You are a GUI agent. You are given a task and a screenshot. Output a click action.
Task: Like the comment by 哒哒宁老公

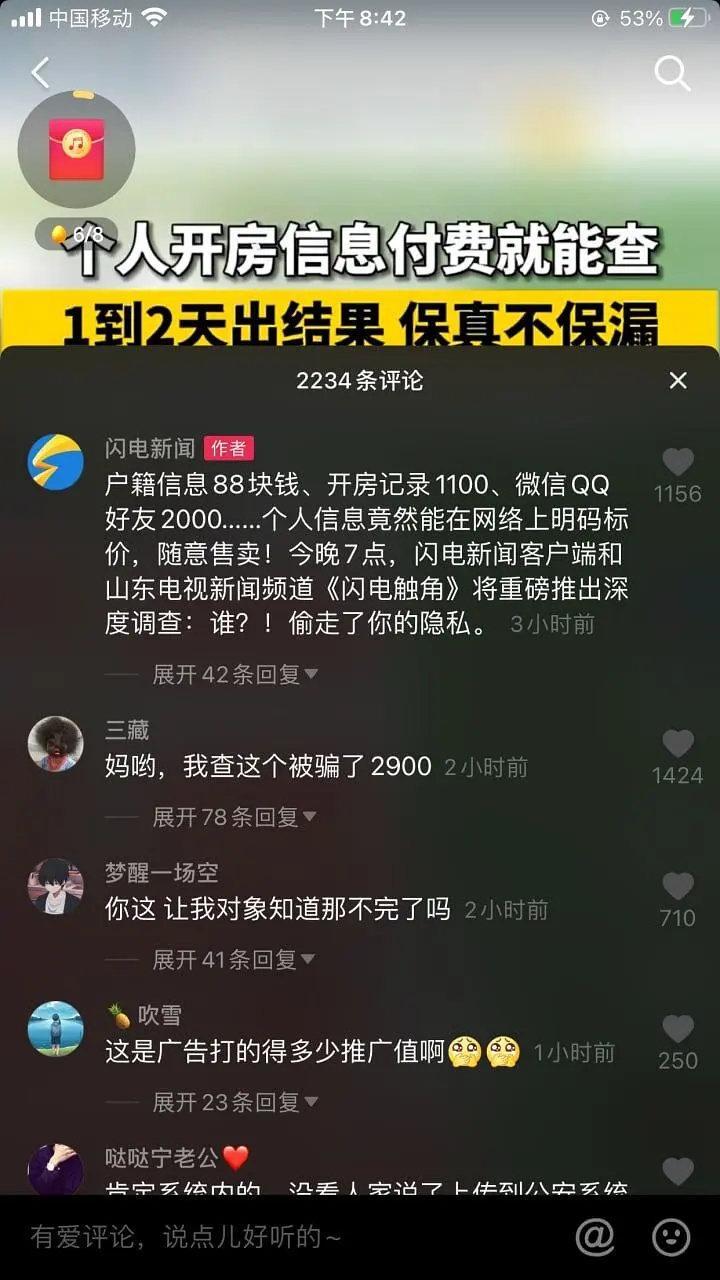[678, 1170]
